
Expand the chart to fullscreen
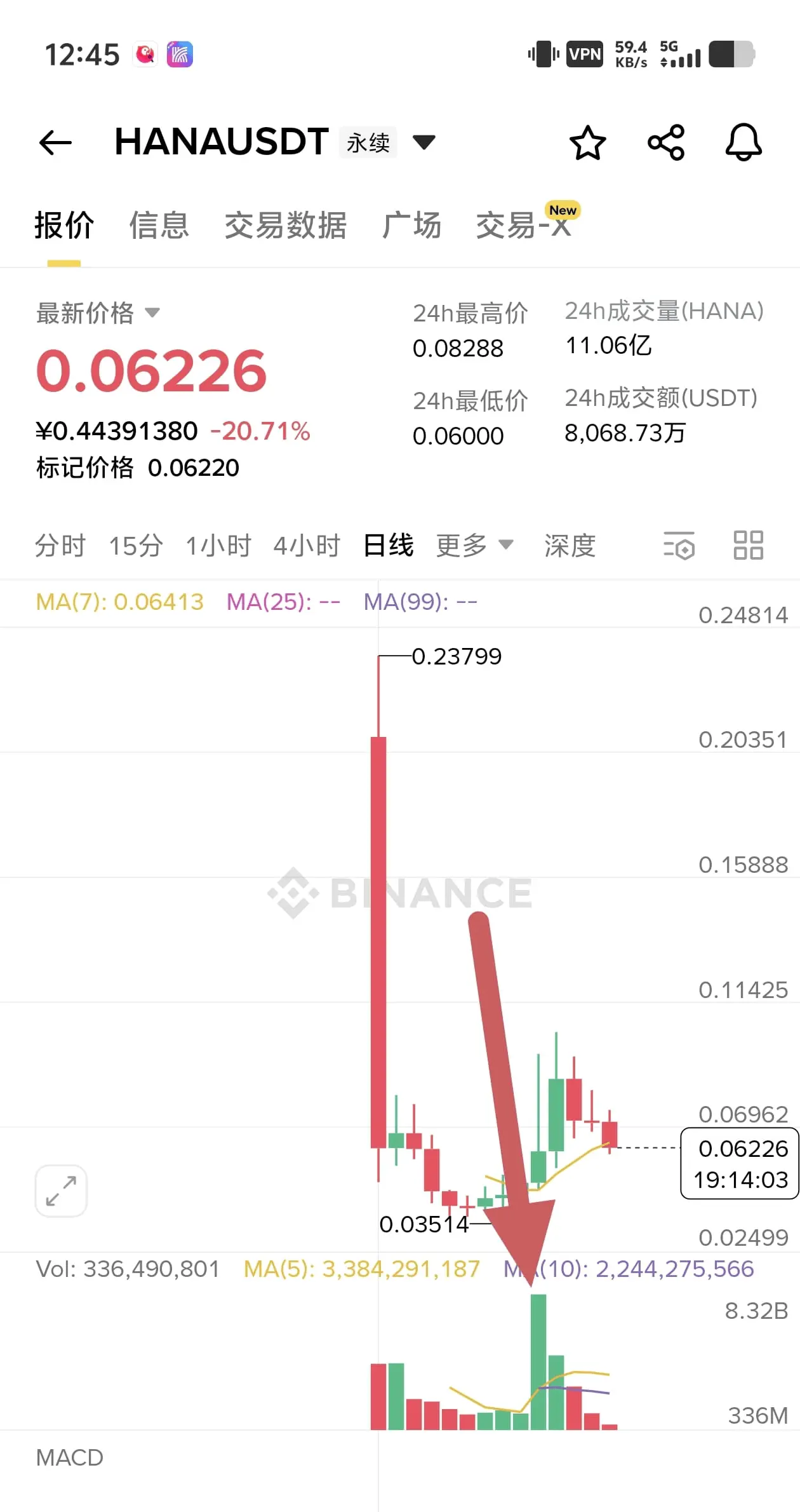61,1191
